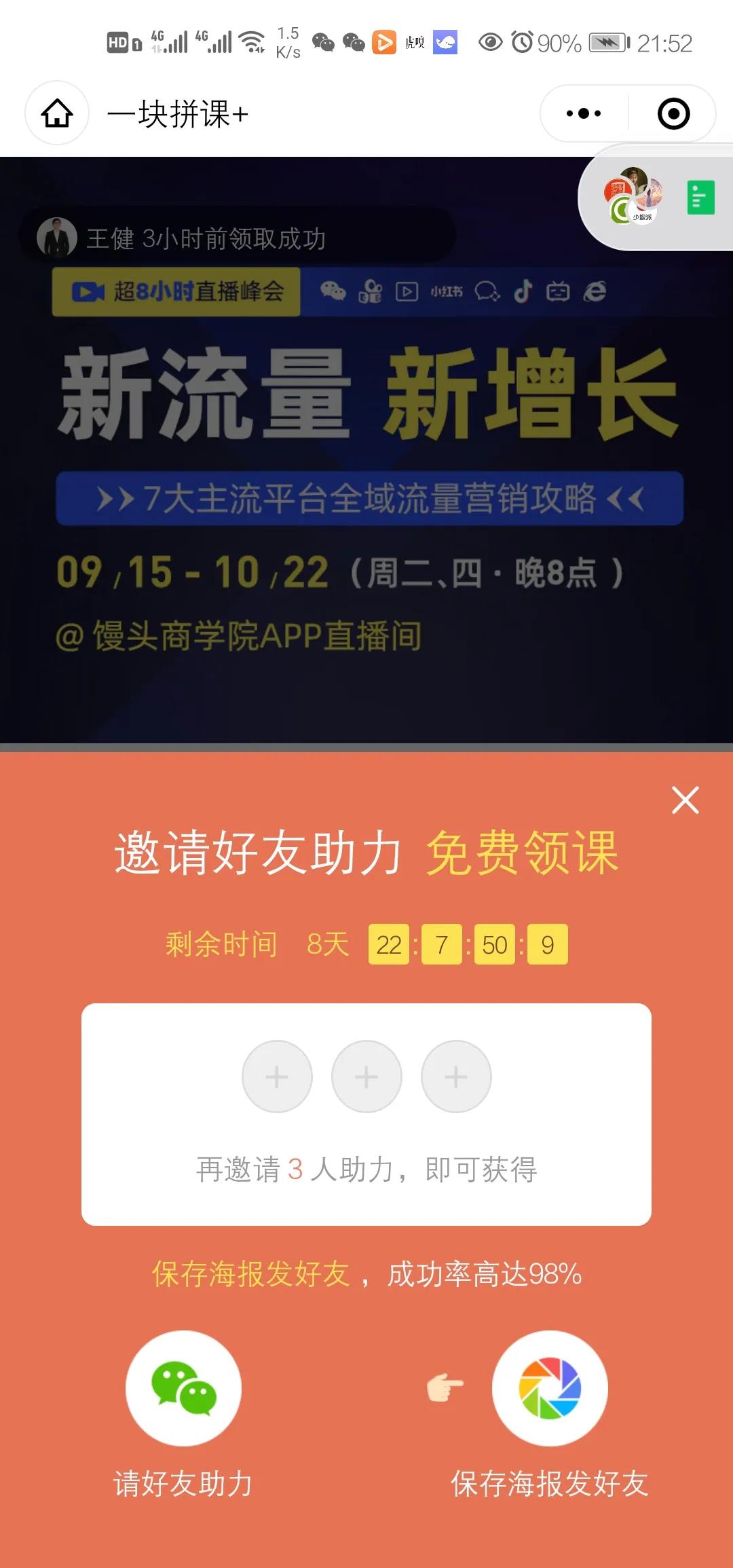The image size is (733, 1568).
Task: Tap the third empty helper slot
Action: click(456, 1077)
